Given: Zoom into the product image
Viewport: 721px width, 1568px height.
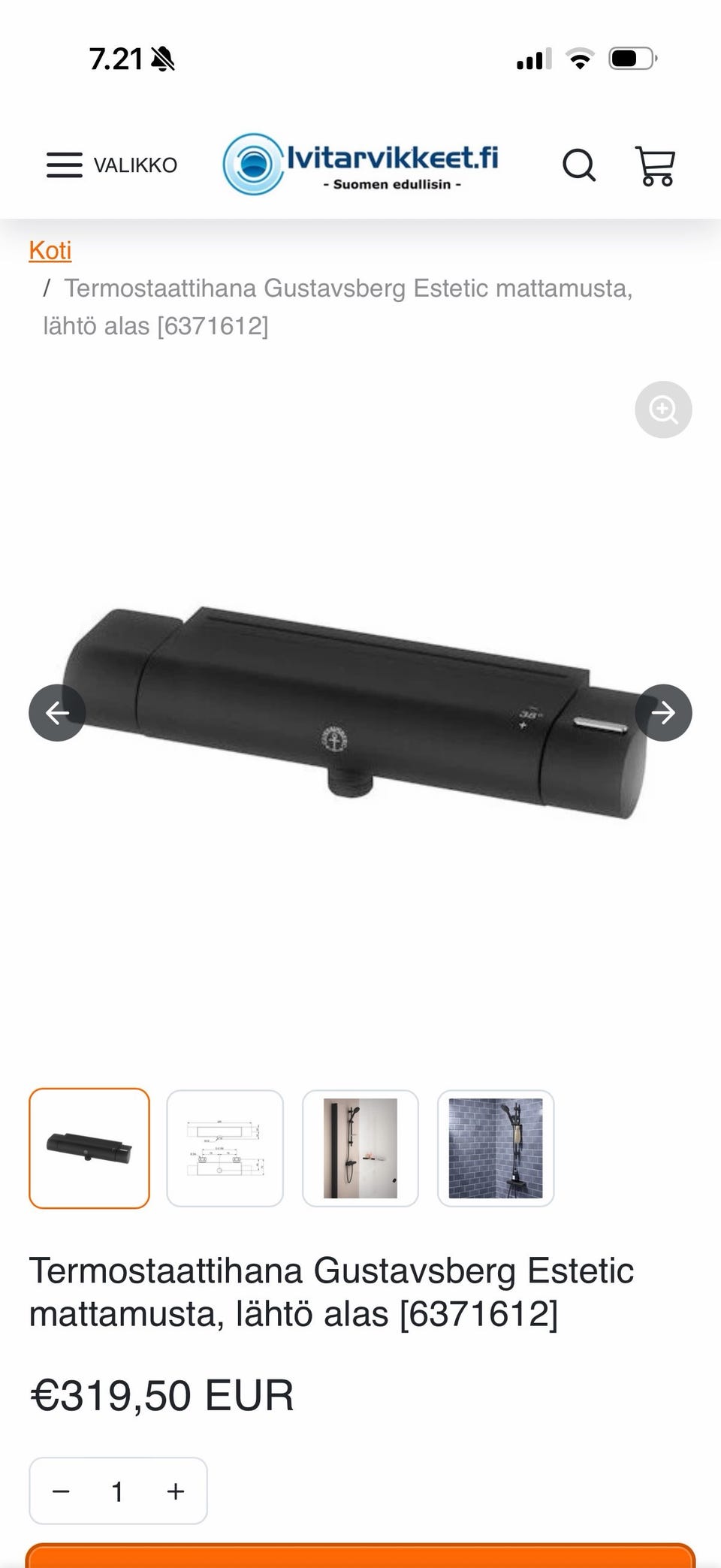Looking at the screenshot, I should 663,409.
